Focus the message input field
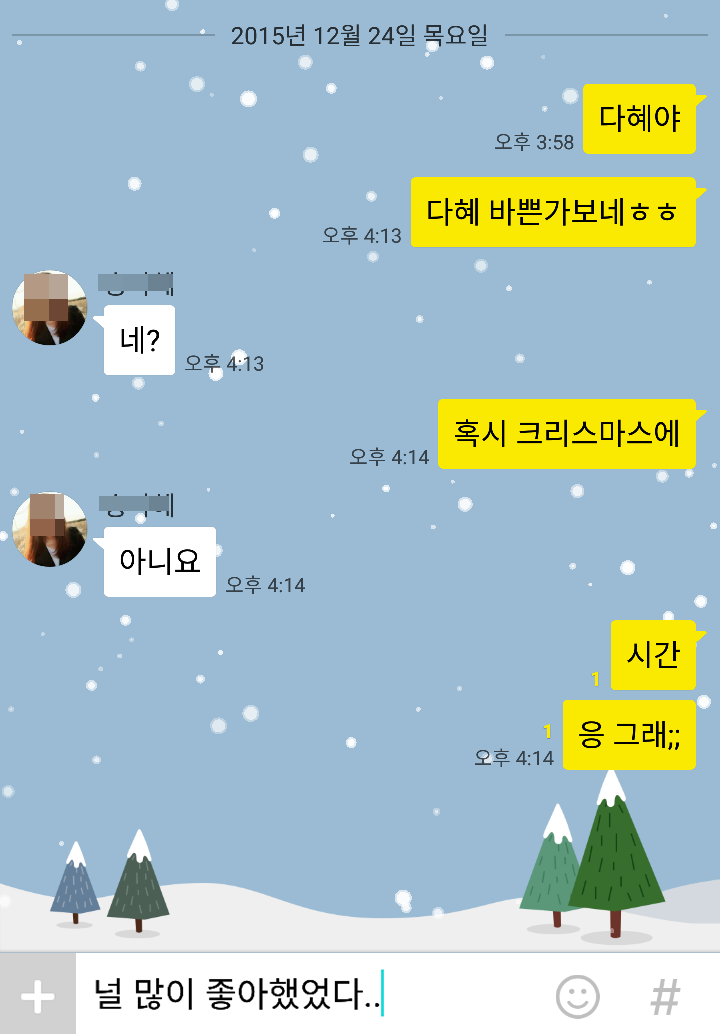720x1034 pixels. [310, 996]
